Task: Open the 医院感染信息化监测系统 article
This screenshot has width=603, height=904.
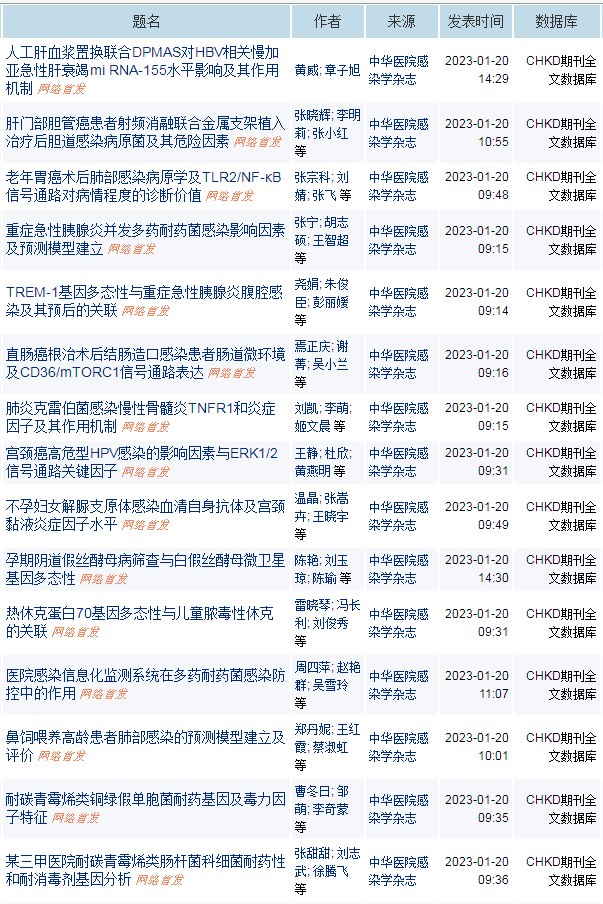Action: click(145, 675)
